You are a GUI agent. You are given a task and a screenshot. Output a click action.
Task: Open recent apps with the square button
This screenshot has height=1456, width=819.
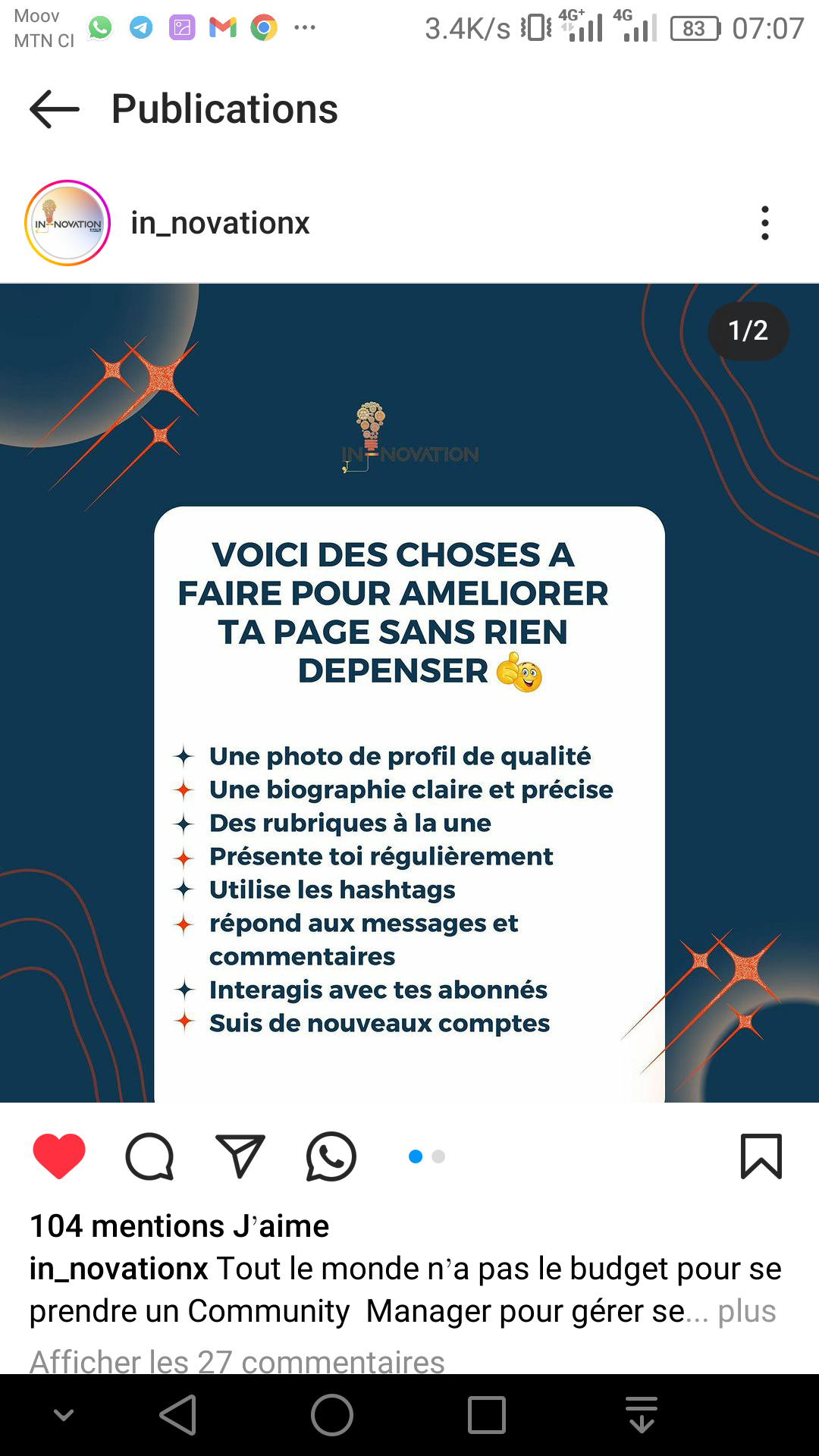point(487,1415)
